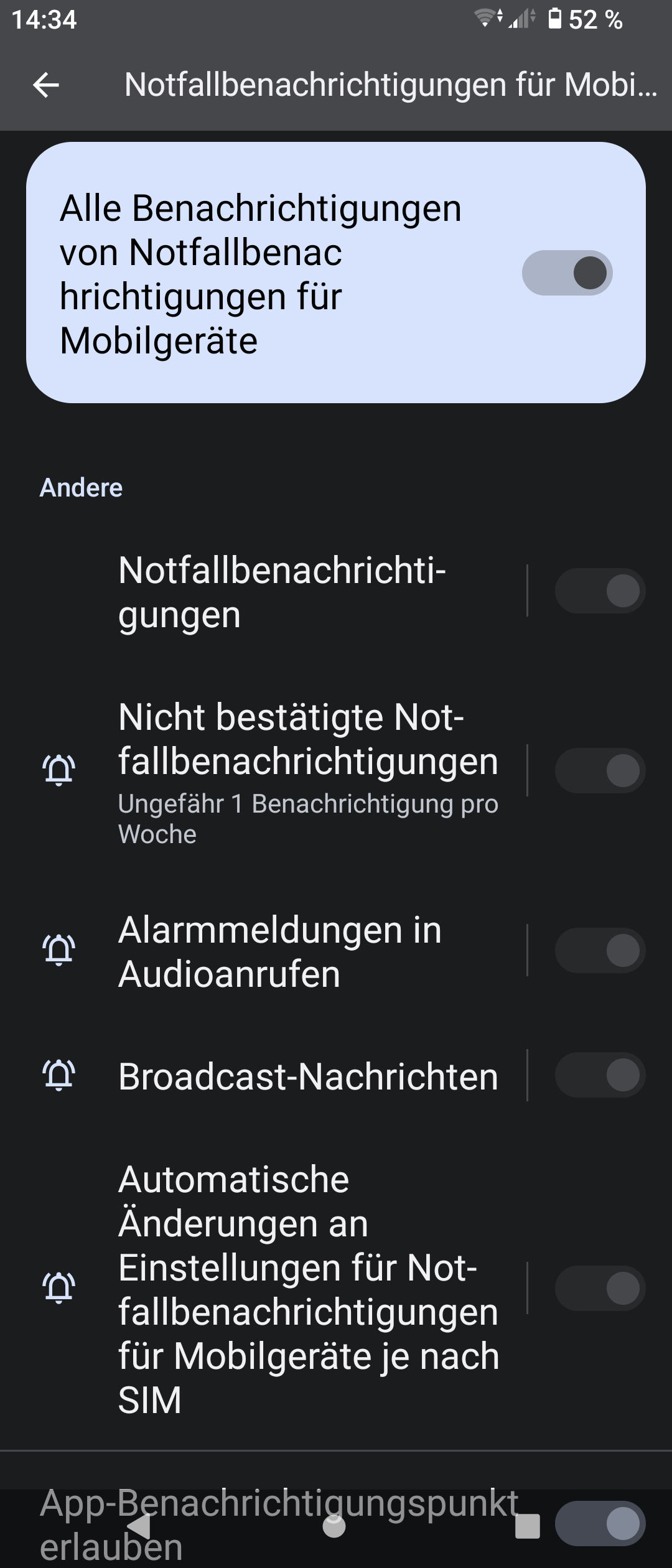Image resolution: width=672 pixels, height=1568 pixels.
Task: Toggle the Notfallbenachrichtigungen switch
Action: click(x=600, y=591)
